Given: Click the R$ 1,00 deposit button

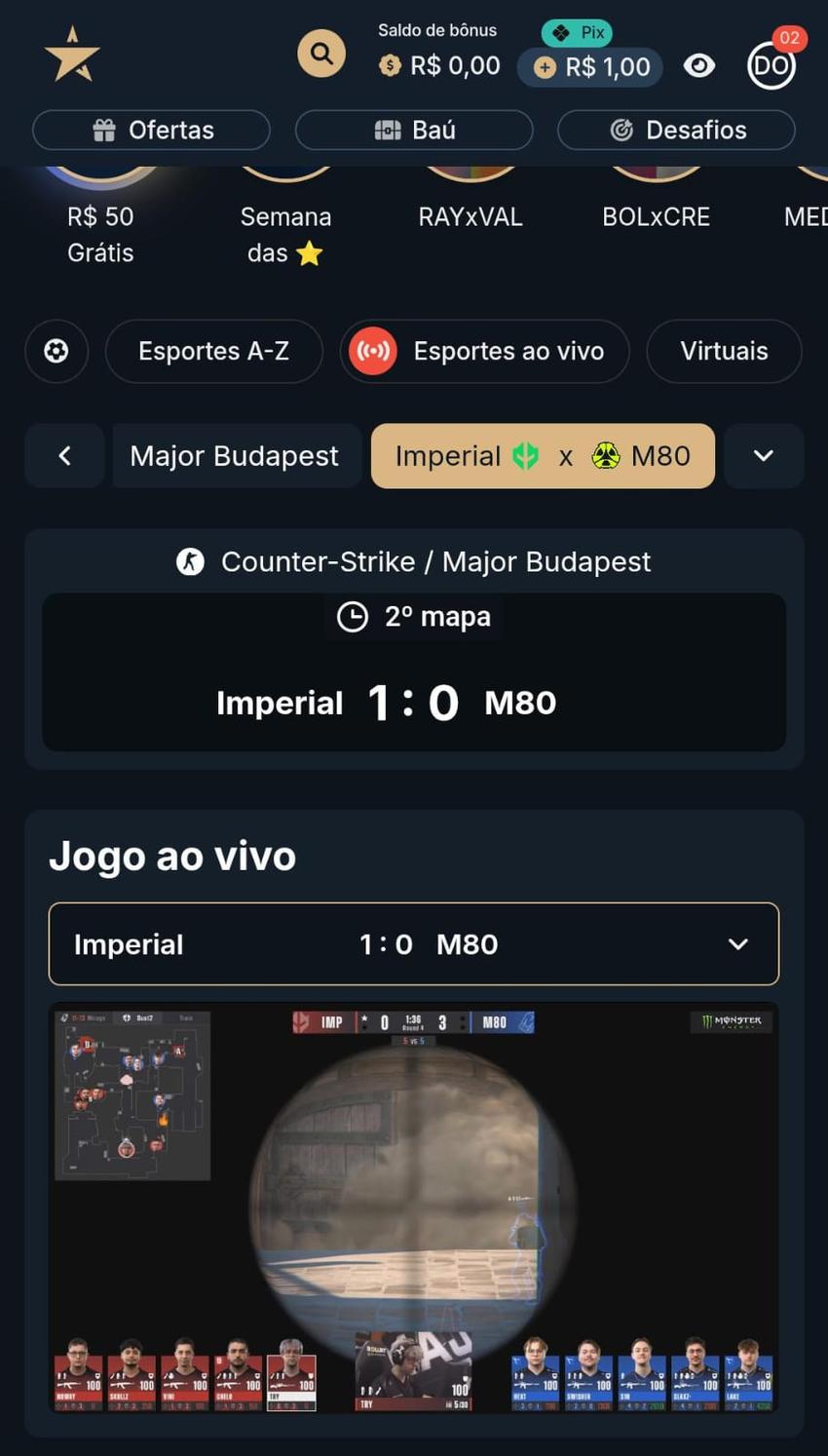Looking at the screenshot, I should click(x=589, y=67).
